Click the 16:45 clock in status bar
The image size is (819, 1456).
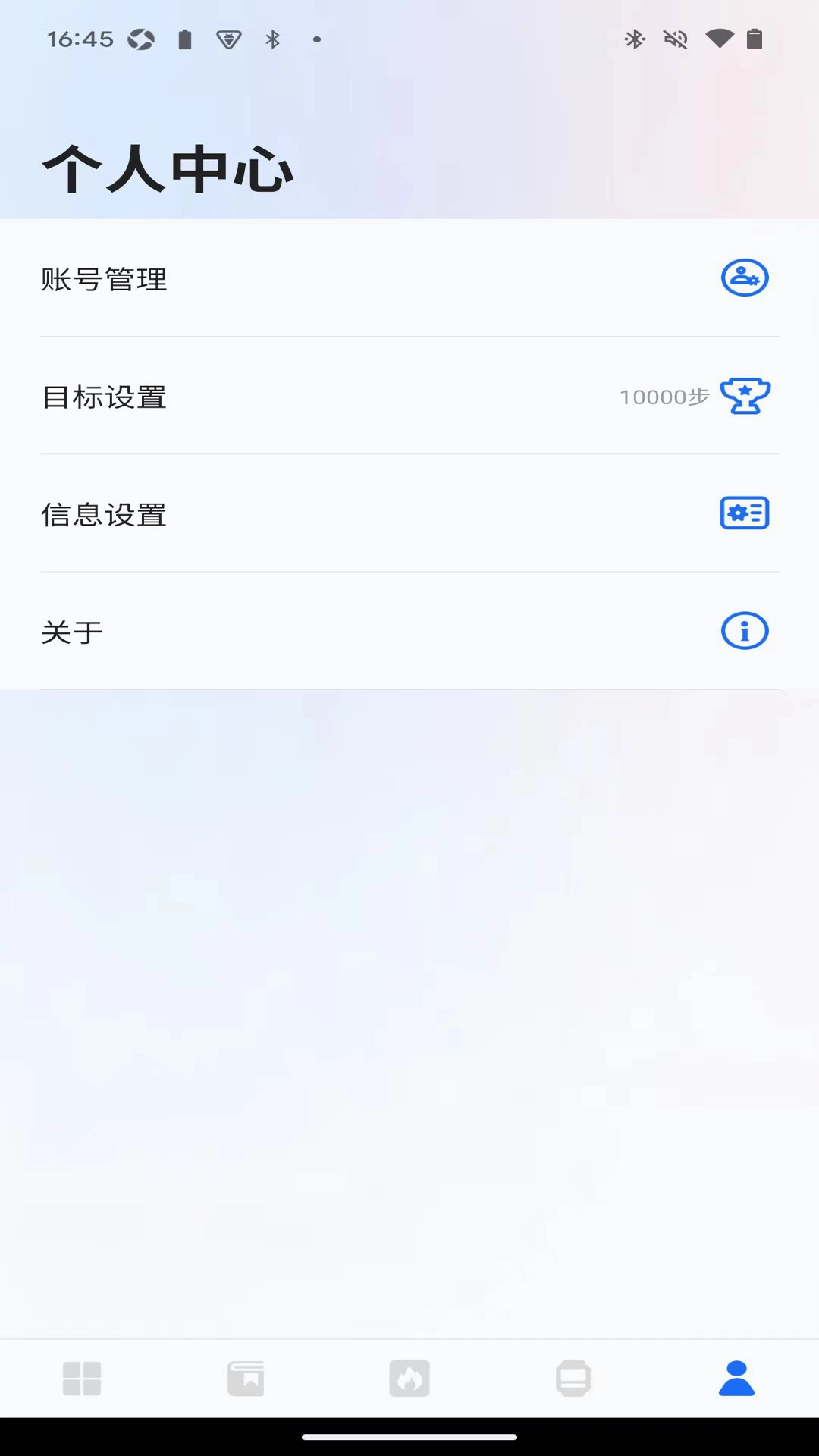[x=82, y=39]
